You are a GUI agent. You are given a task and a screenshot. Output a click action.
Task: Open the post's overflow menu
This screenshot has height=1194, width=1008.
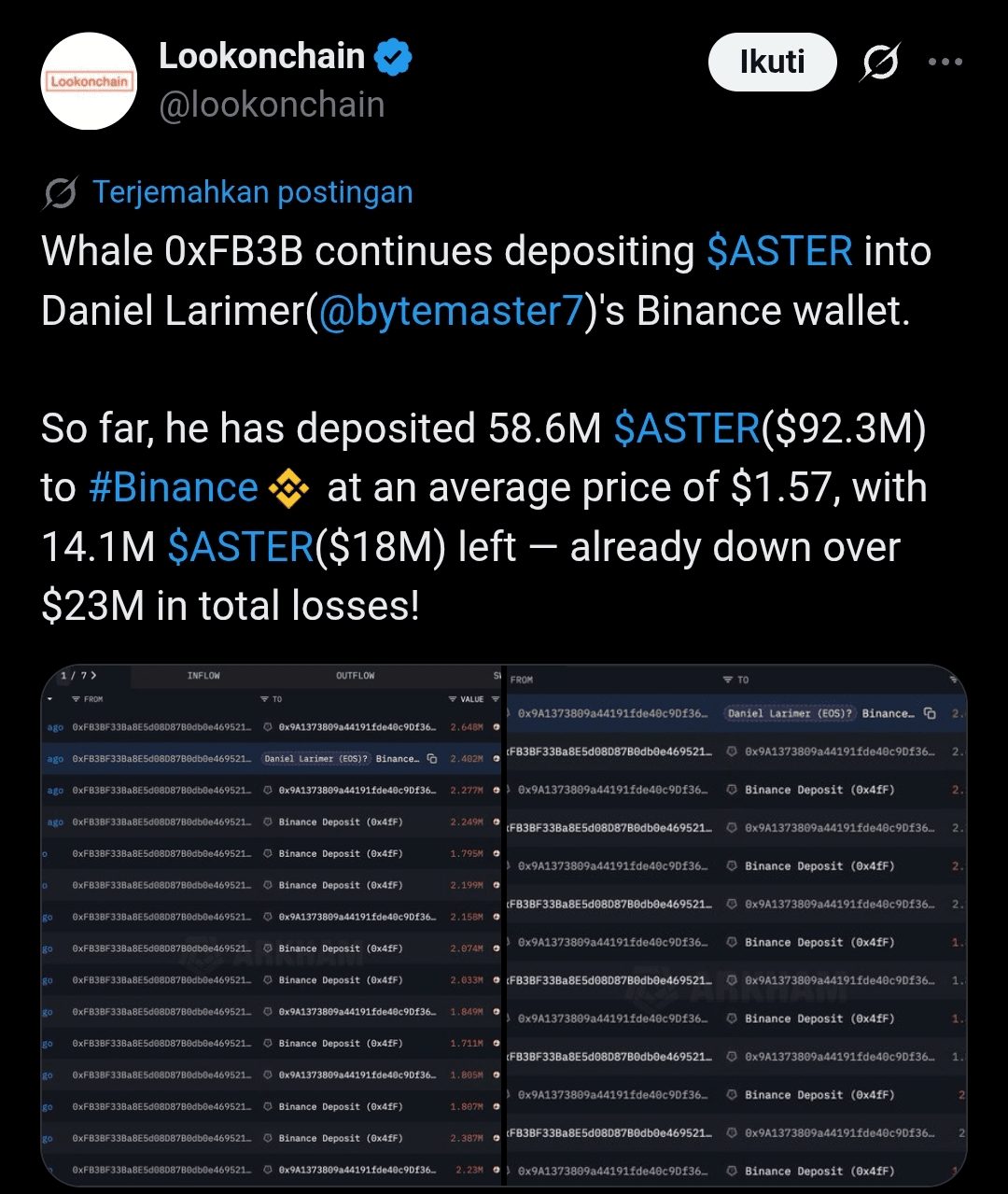945,63
